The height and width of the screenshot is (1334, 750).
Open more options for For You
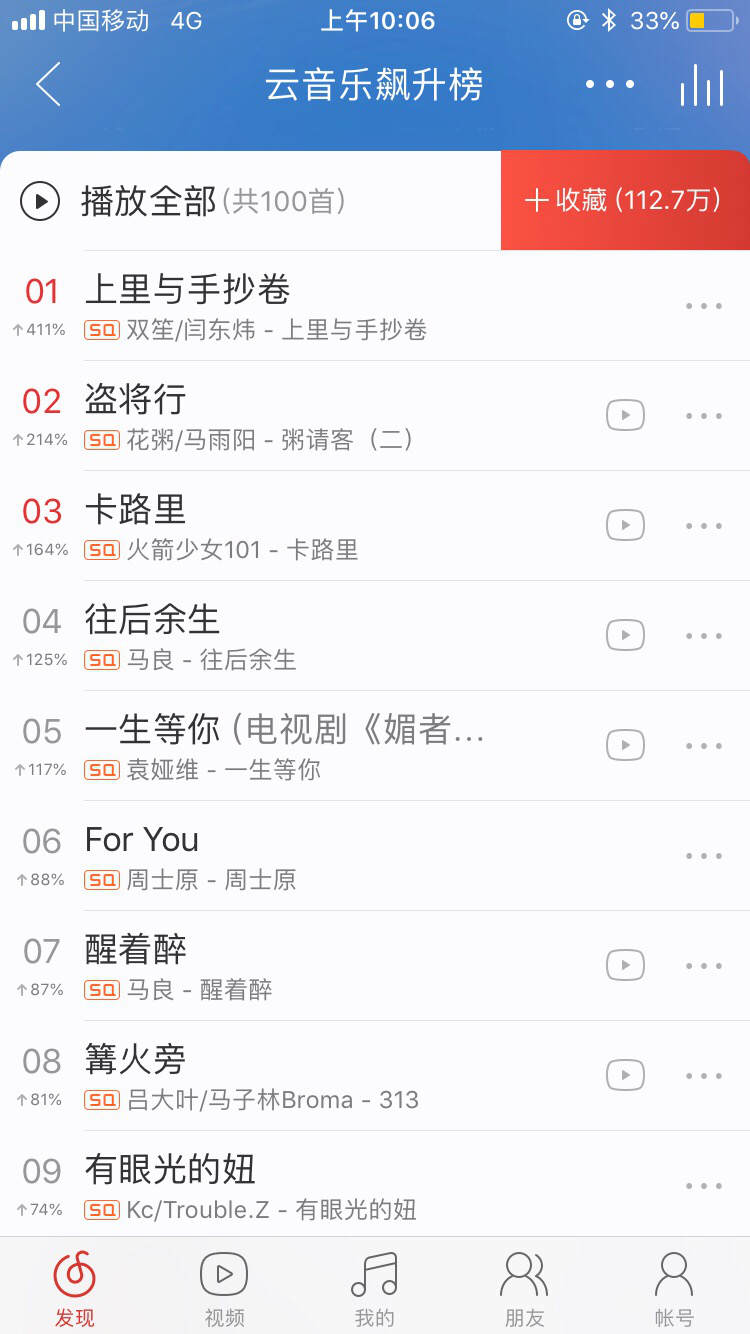(704, 855)
